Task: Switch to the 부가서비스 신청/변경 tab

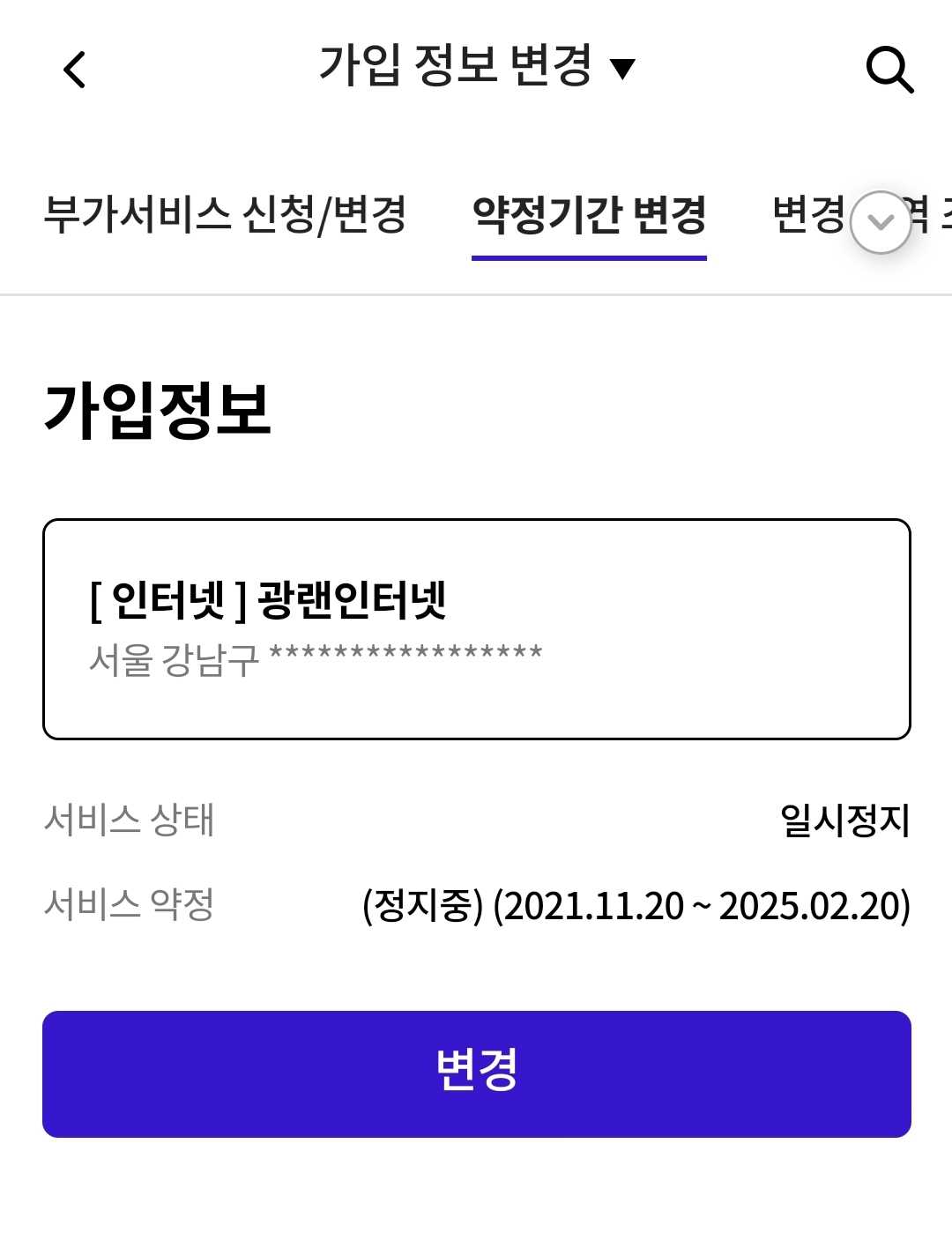Action: tap(225, 214)
